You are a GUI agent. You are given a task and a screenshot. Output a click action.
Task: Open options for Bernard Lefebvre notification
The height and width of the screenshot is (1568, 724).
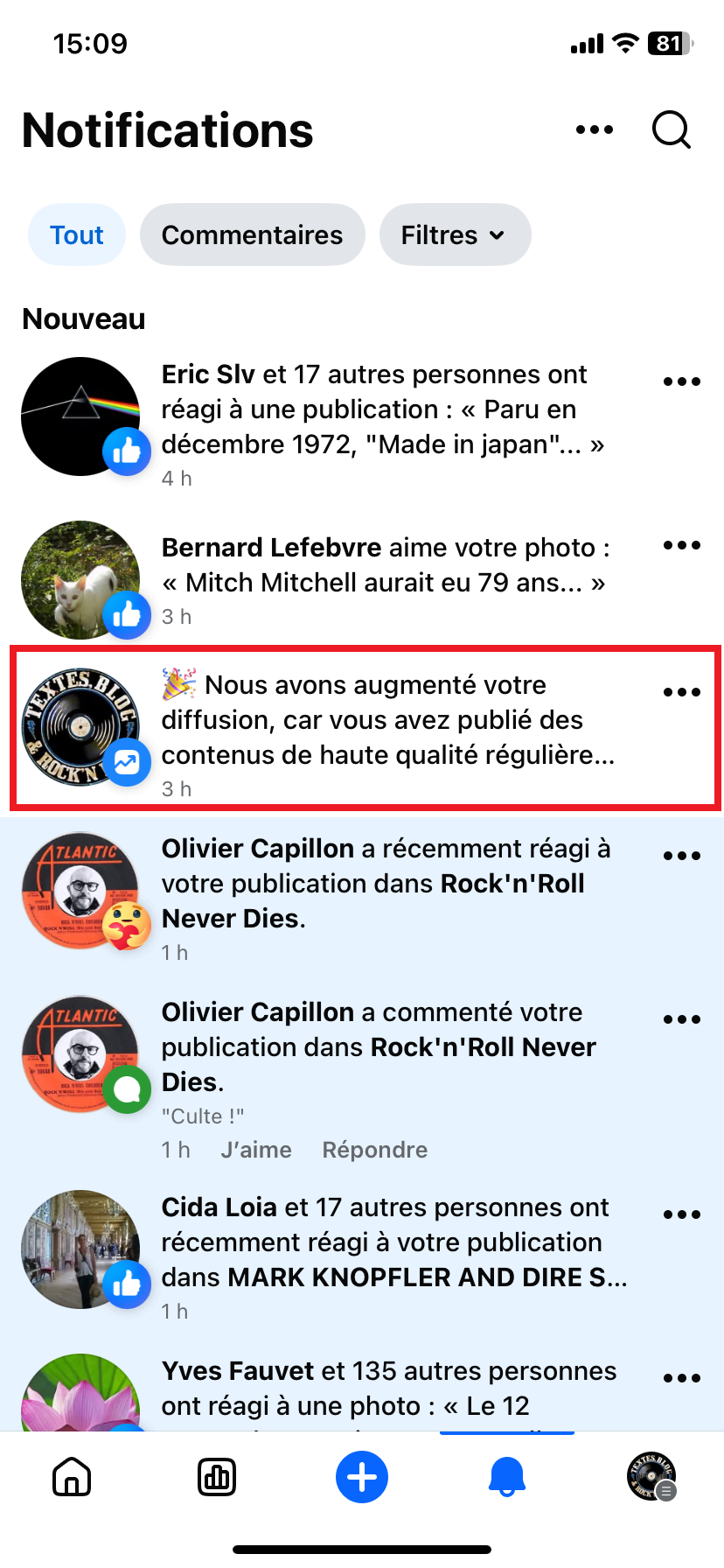click(x=682, y=545)
